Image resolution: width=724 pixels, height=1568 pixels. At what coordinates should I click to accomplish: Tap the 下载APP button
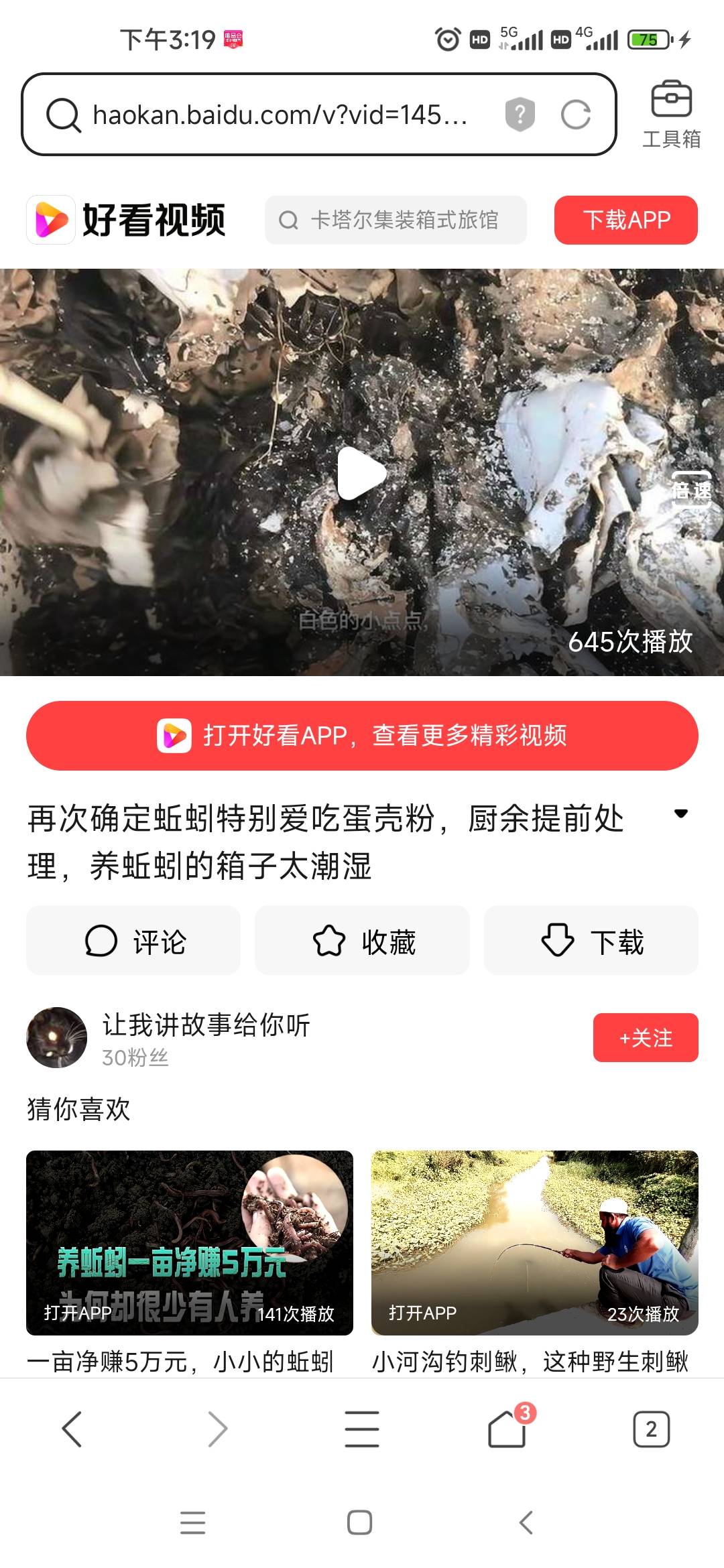tap(626, 220)
